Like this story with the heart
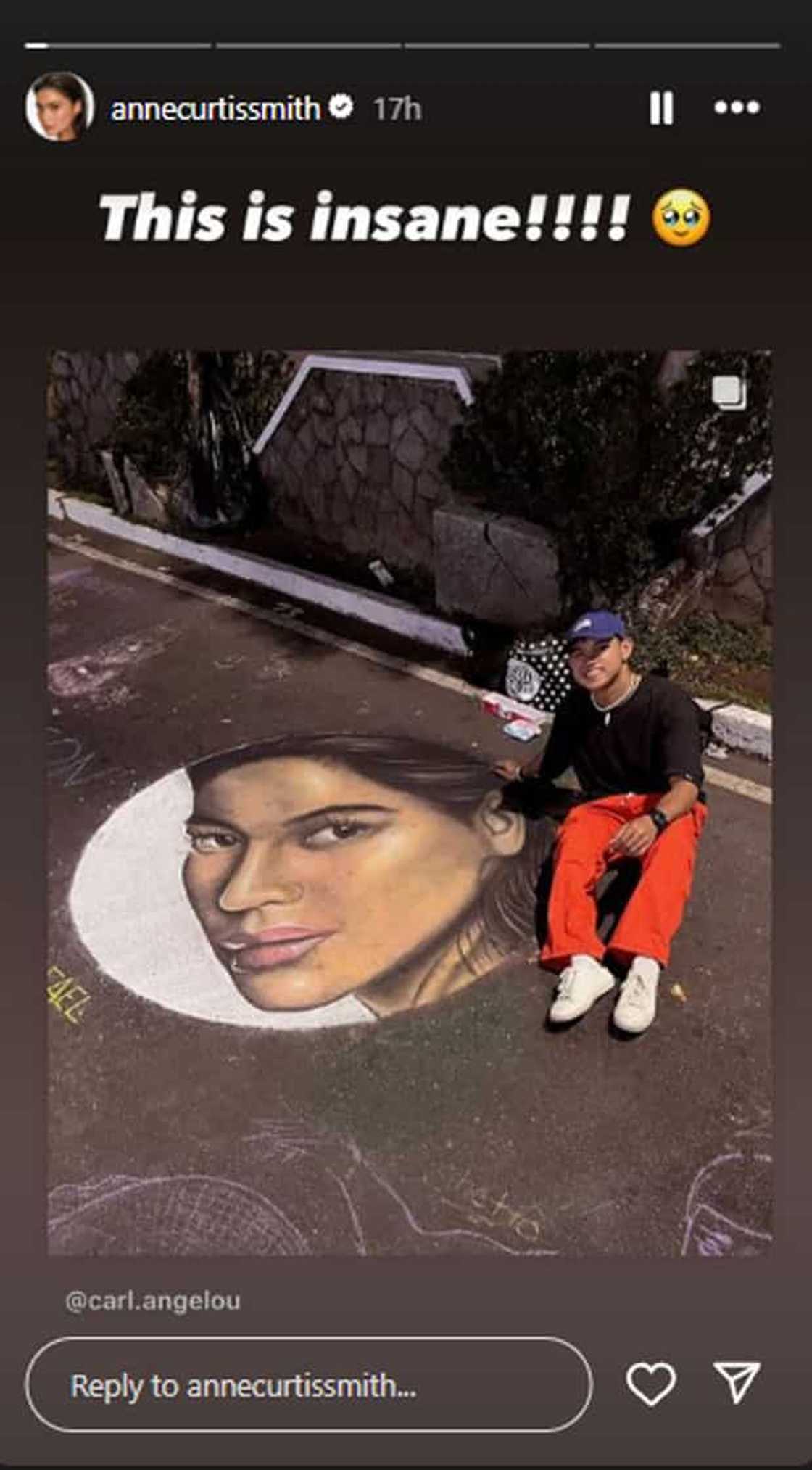 pyautogui.click(x=650, y=1383)
